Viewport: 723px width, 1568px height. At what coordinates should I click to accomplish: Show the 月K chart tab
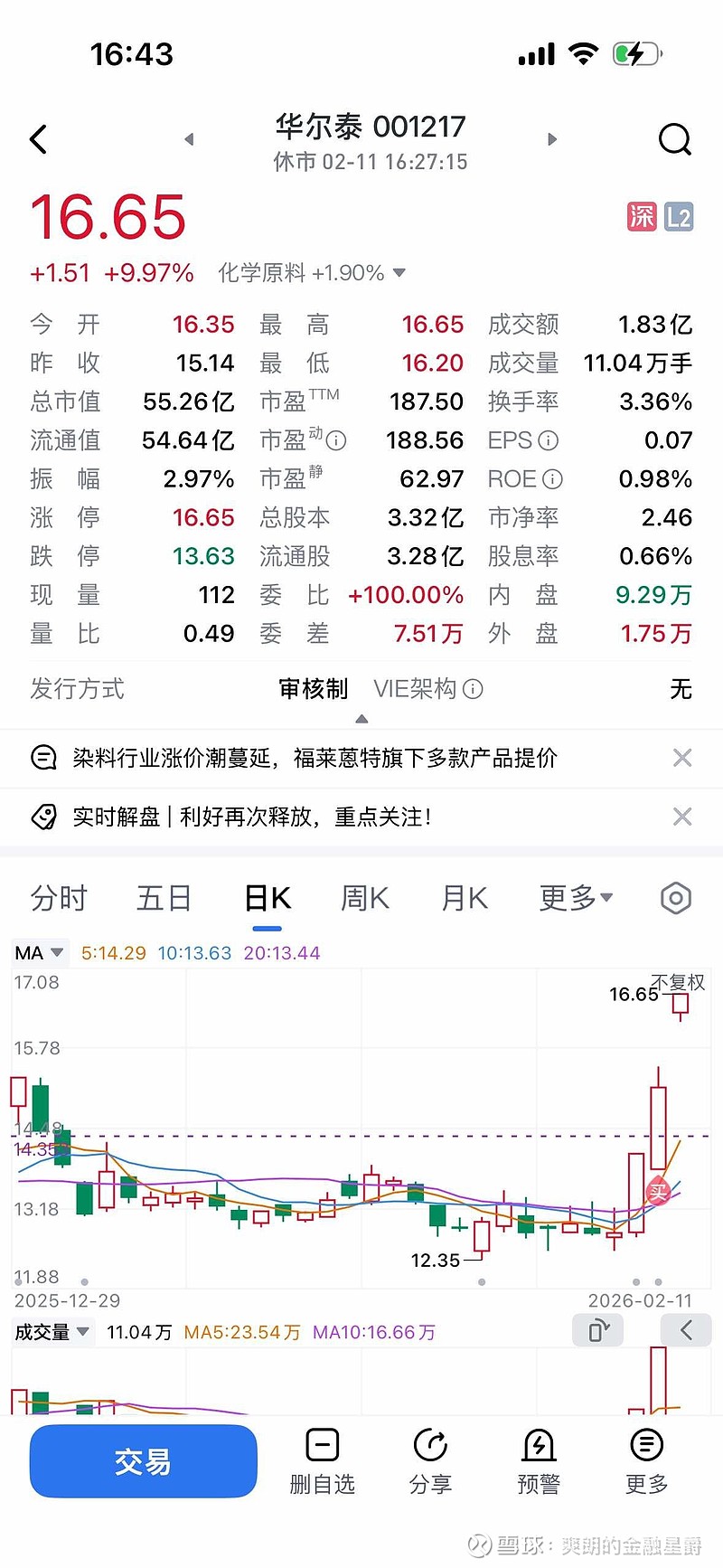(x=465, y=899)
